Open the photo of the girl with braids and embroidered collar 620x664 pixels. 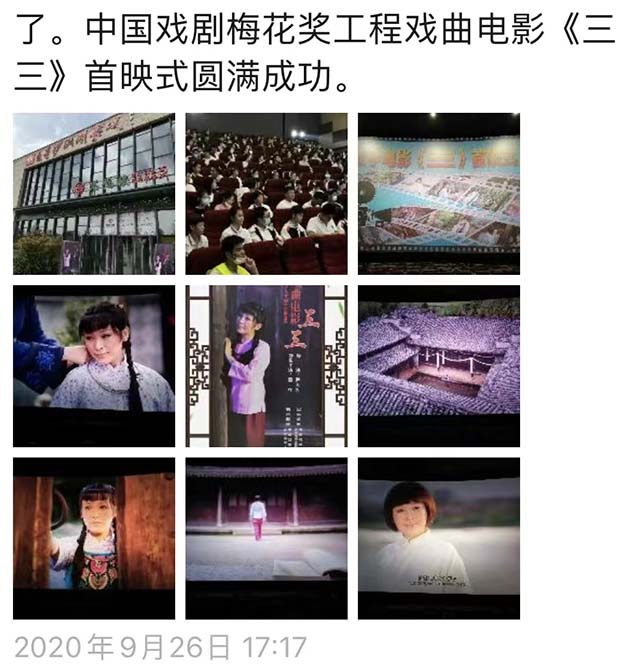[93, 538]
